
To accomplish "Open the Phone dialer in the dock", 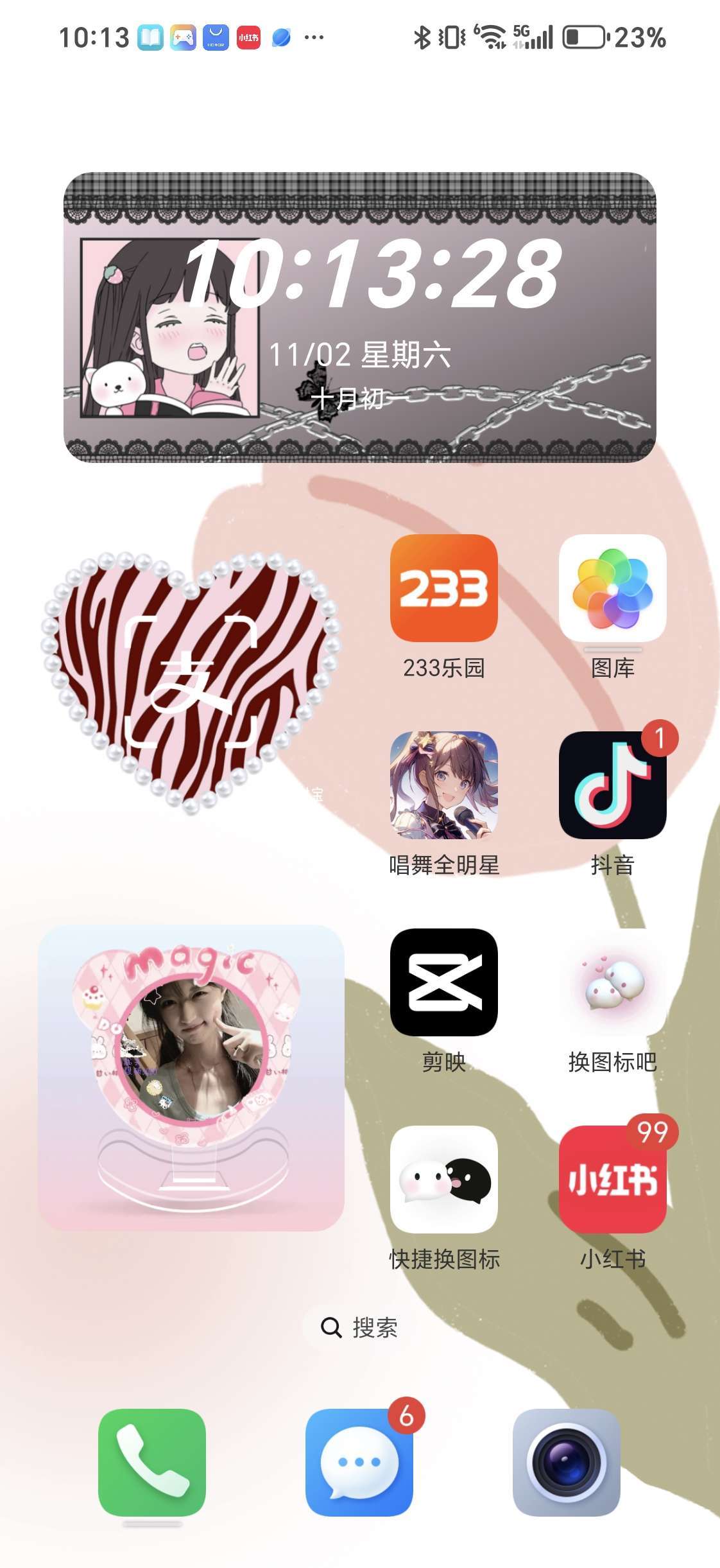I will pos(152,1463).
